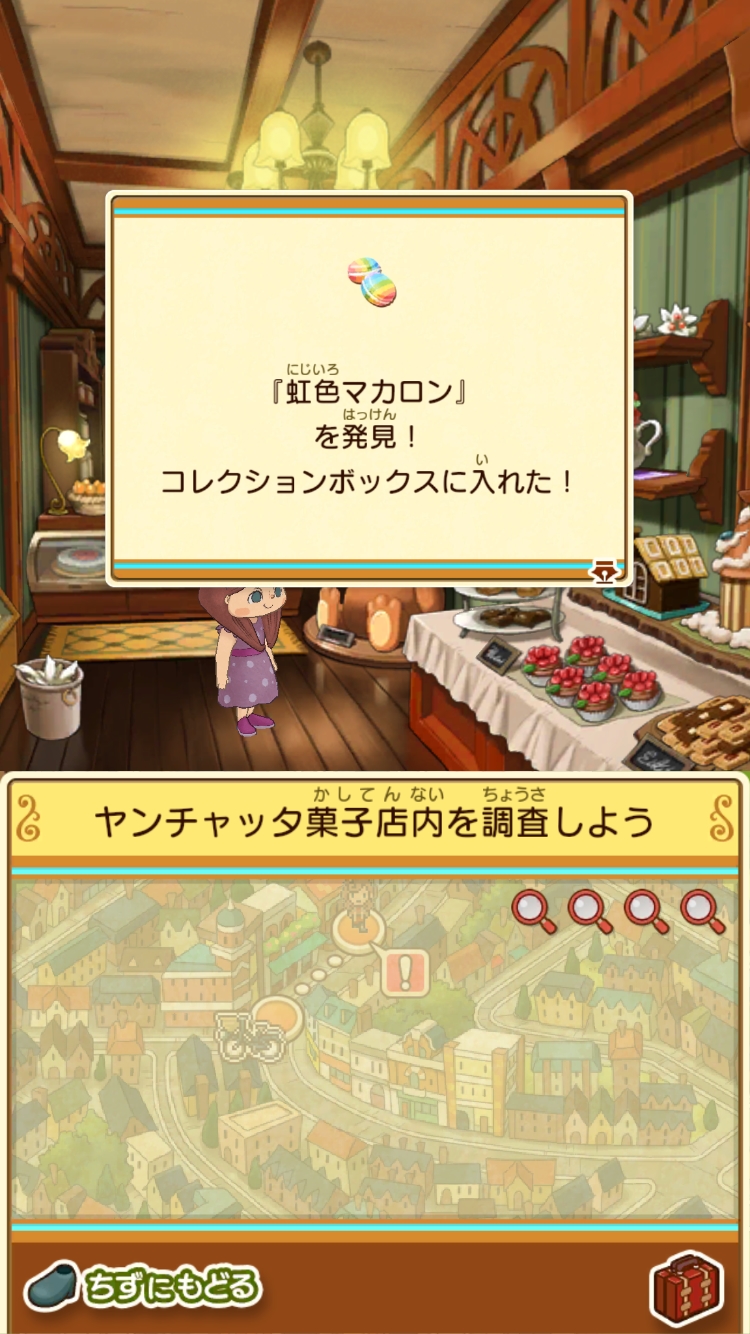The image size is (750, 1334).
Task: Tap the dialog advance arrow icon
Action: 605,572
